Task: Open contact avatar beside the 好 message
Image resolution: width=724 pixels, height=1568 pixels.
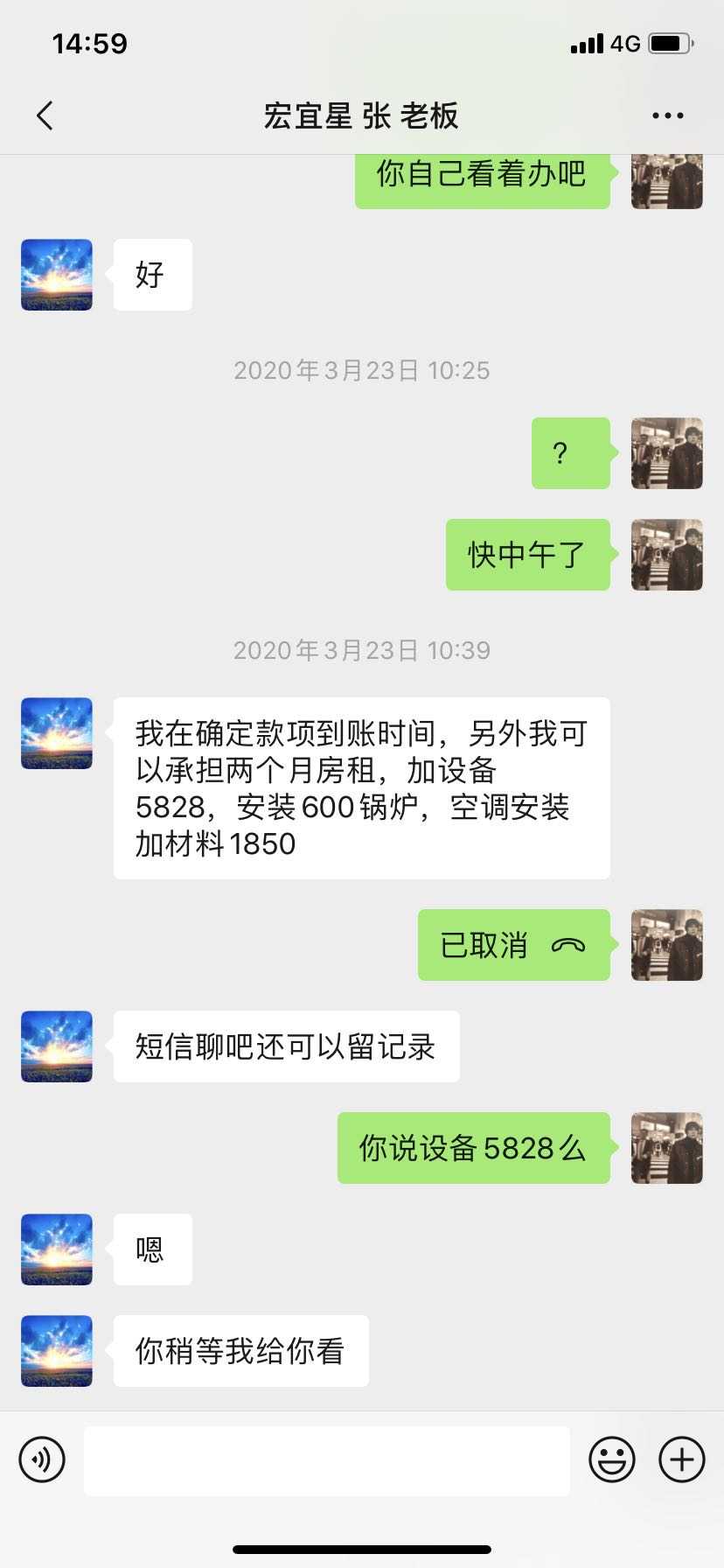Action: click(x=57, y=275)
